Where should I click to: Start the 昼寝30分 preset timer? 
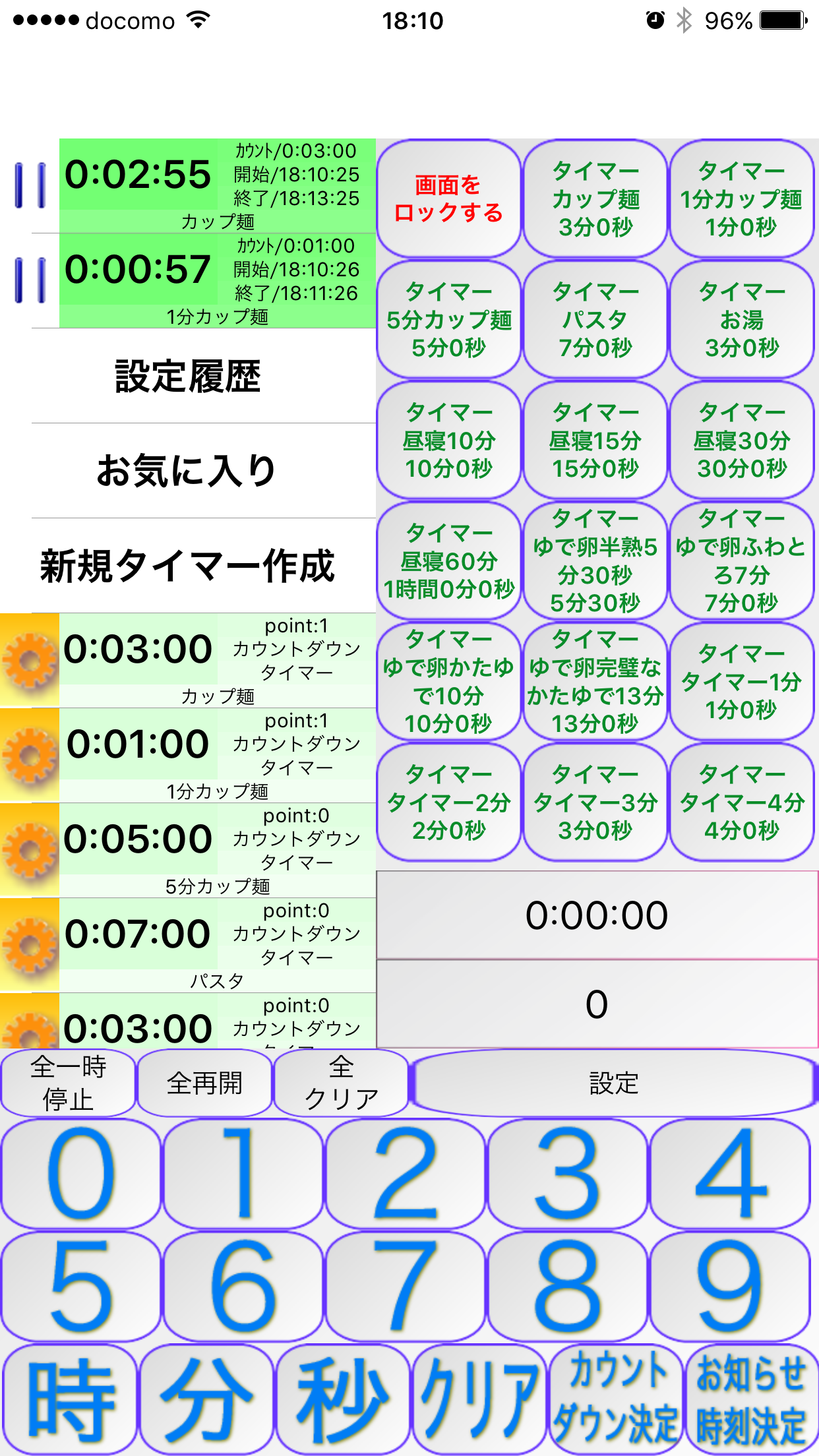742,440
